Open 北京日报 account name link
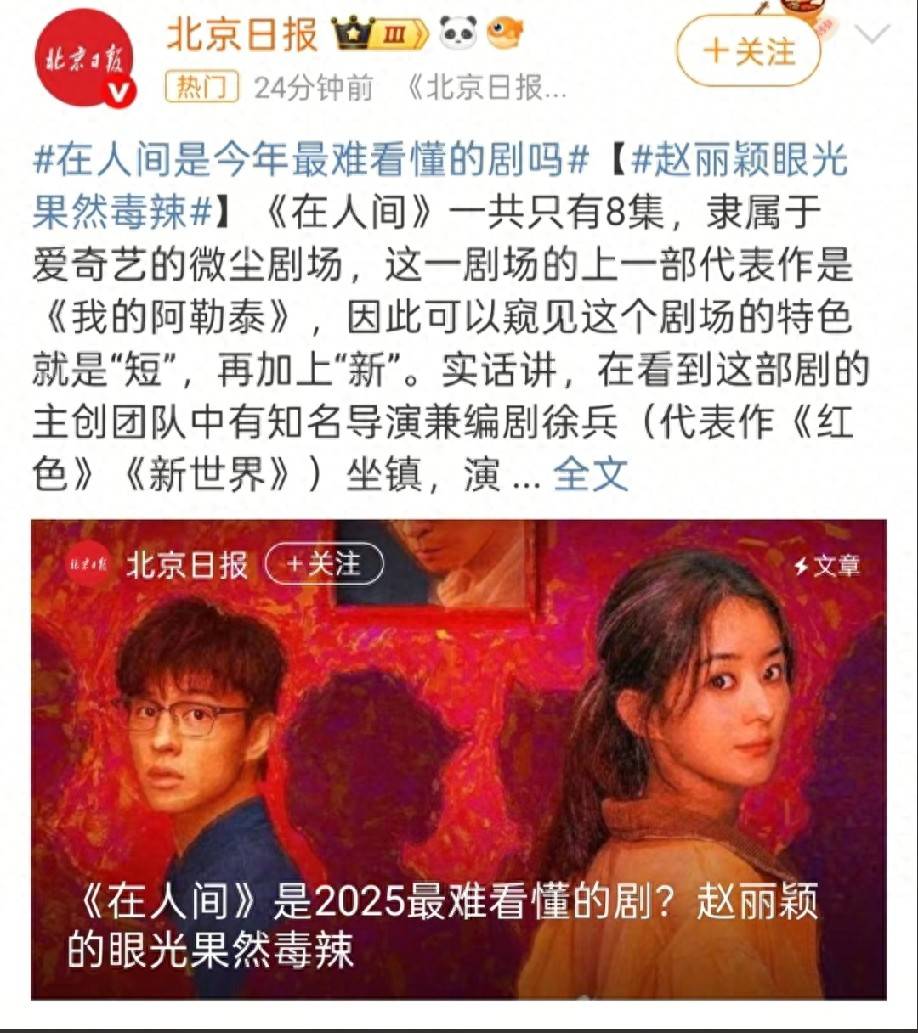918x1033 pixels. (241, 35)
